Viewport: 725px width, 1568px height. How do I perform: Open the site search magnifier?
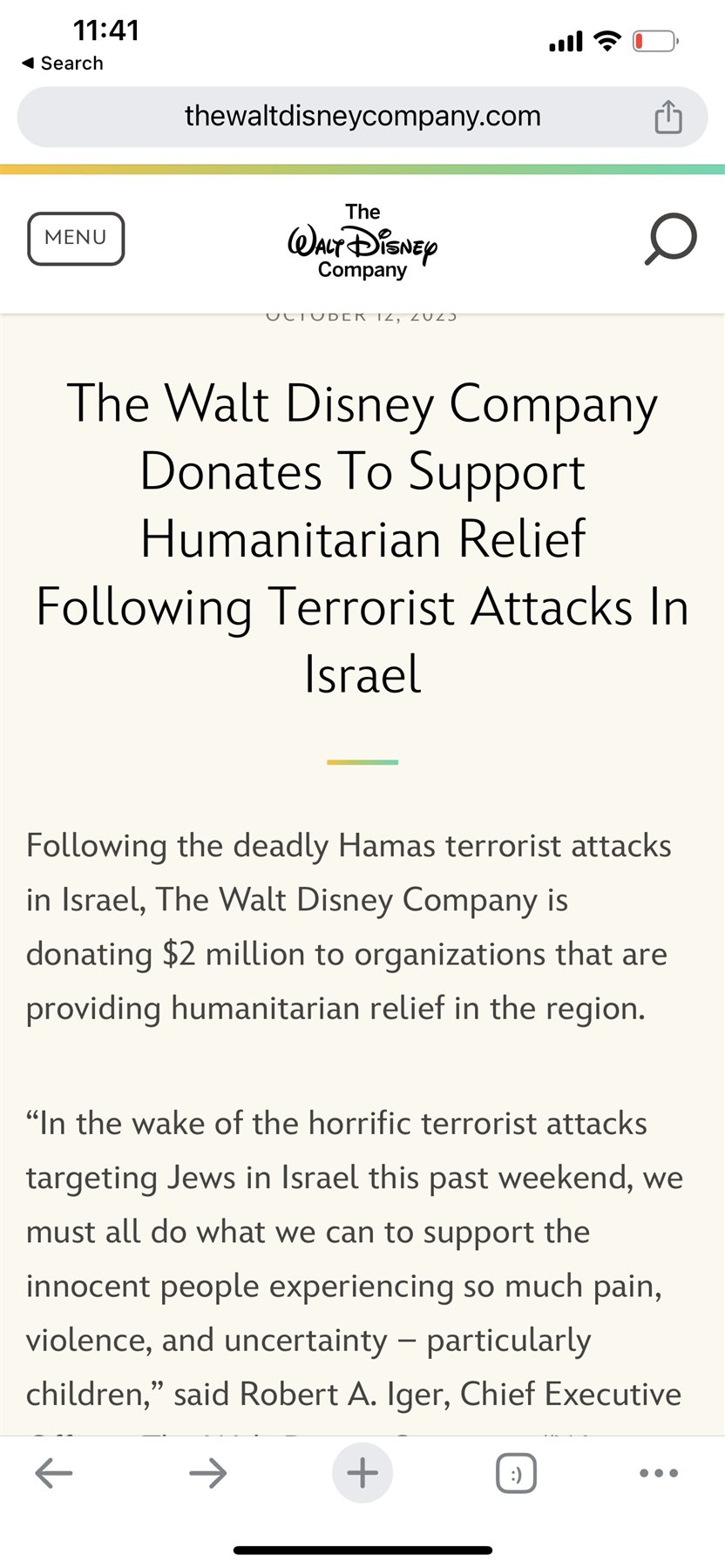[670, 238]
